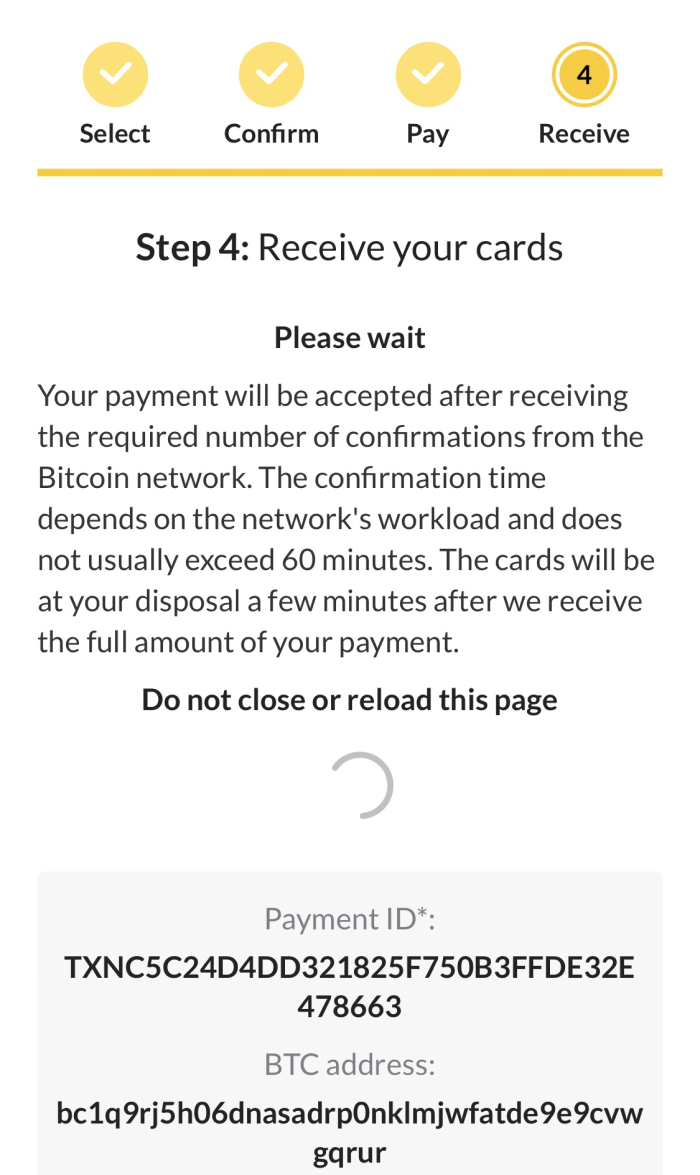Return to the Confirm step

click(x=271, y=76)
